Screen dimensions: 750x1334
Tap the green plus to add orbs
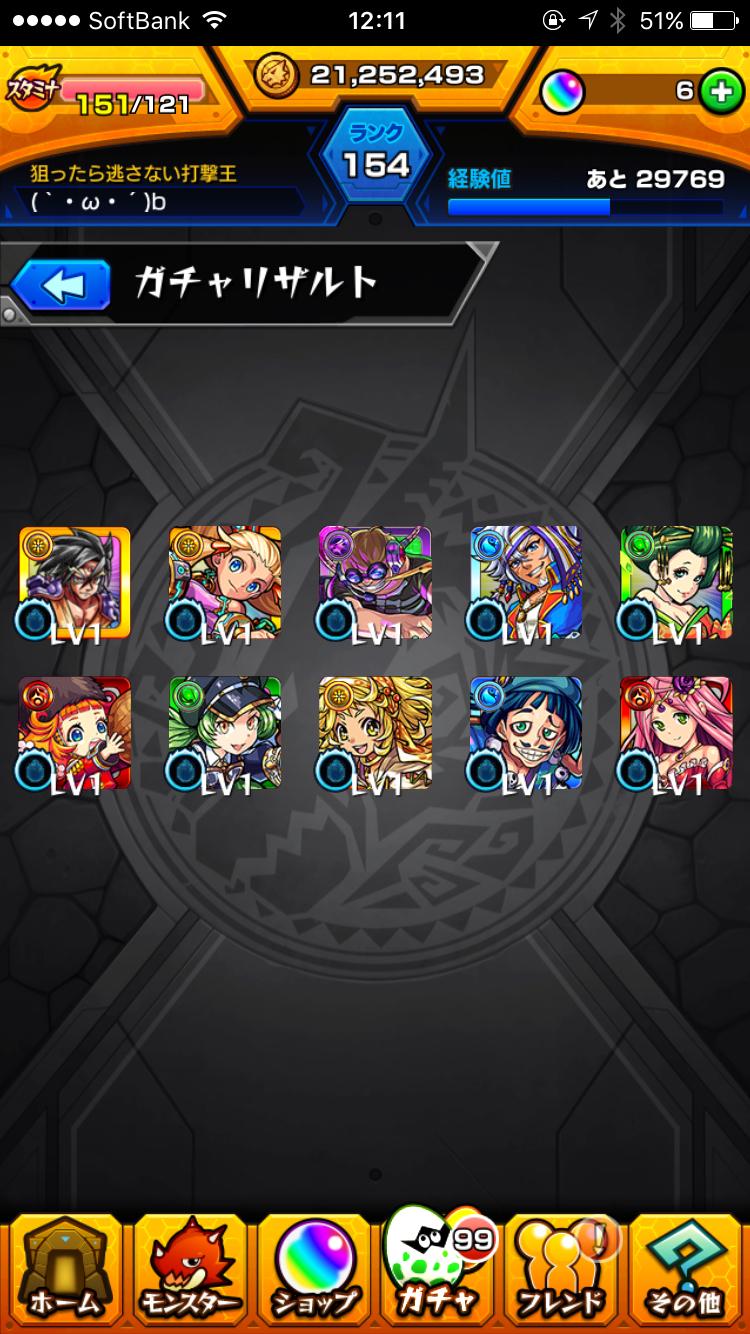[x=716, y=91]
